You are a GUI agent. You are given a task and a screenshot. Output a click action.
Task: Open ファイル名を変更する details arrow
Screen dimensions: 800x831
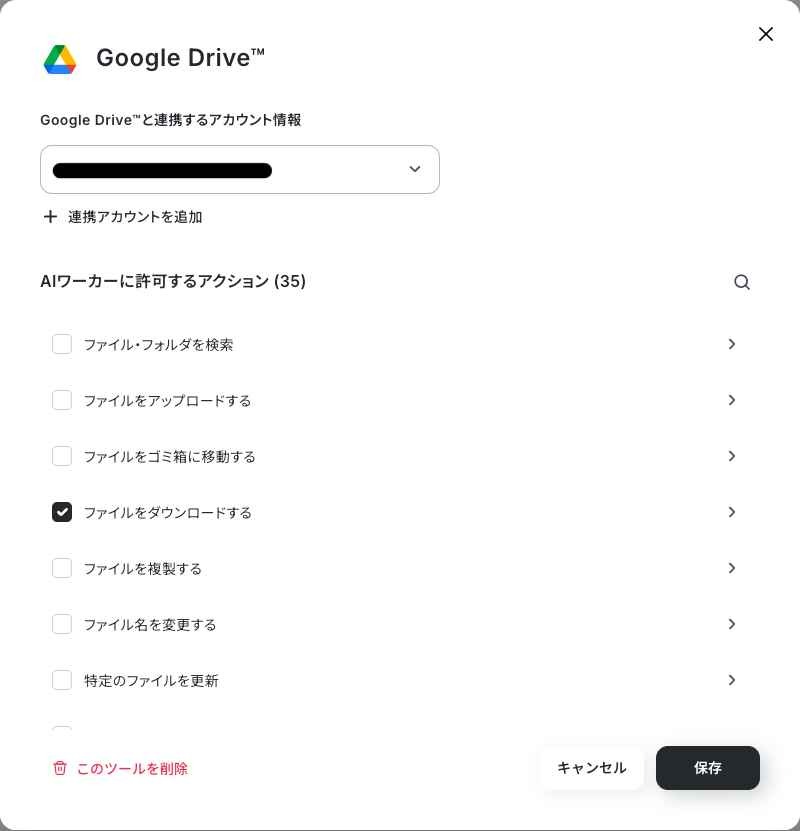[x=732, y=624]
